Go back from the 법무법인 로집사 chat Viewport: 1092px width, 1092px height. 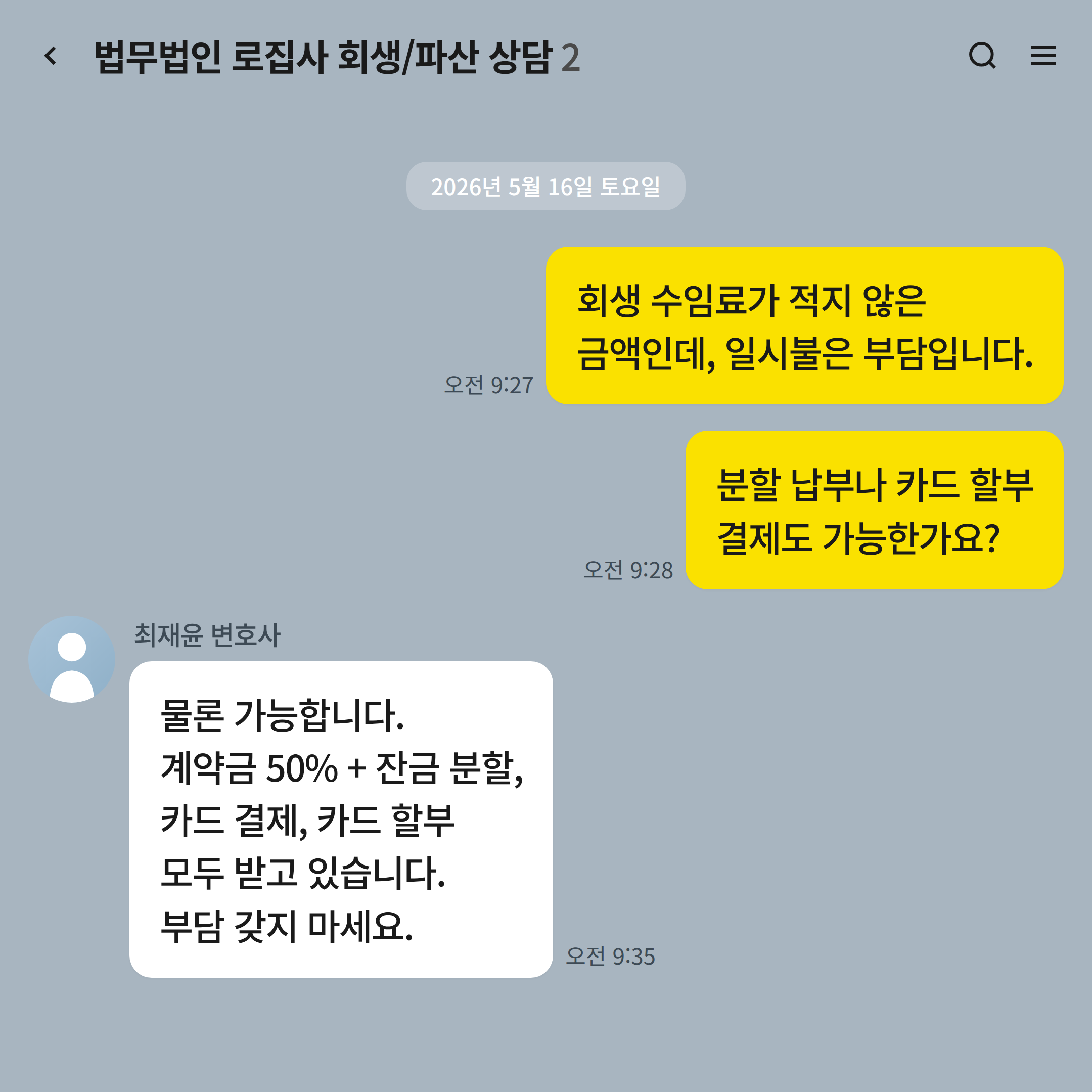tap(51, 56)
